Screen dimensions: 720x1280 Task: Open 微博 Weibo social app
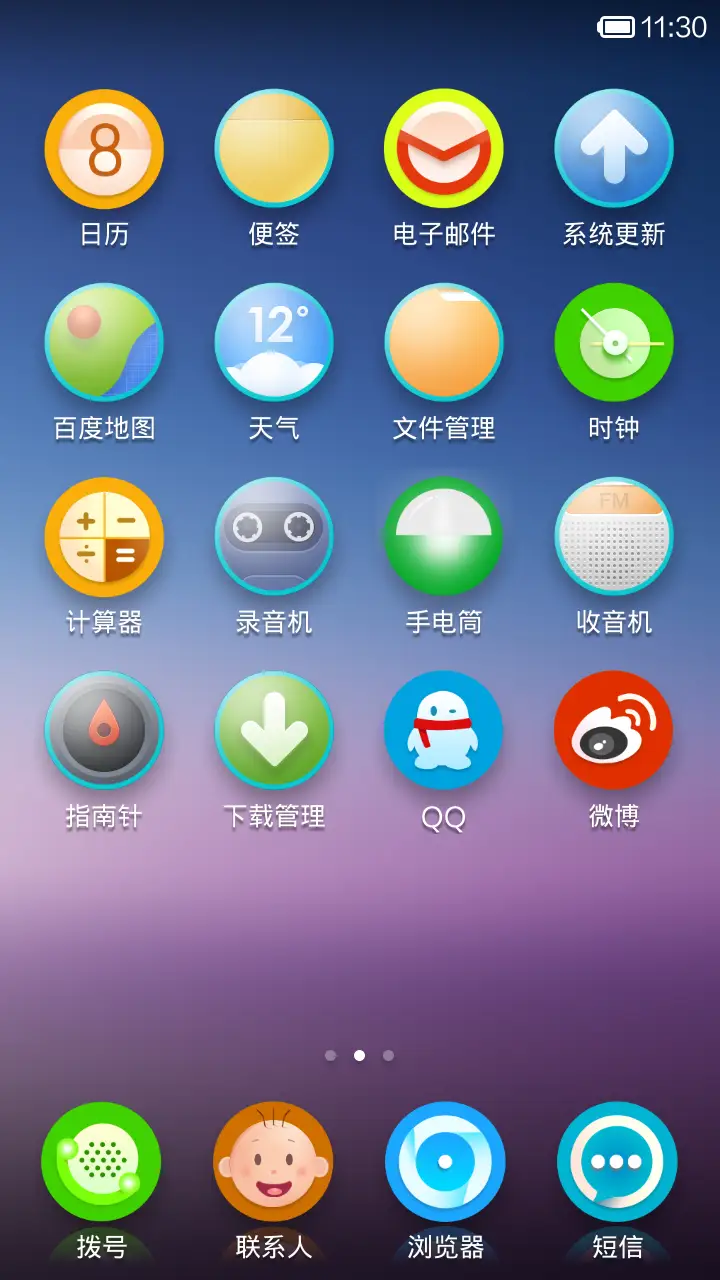click(614, 729)
